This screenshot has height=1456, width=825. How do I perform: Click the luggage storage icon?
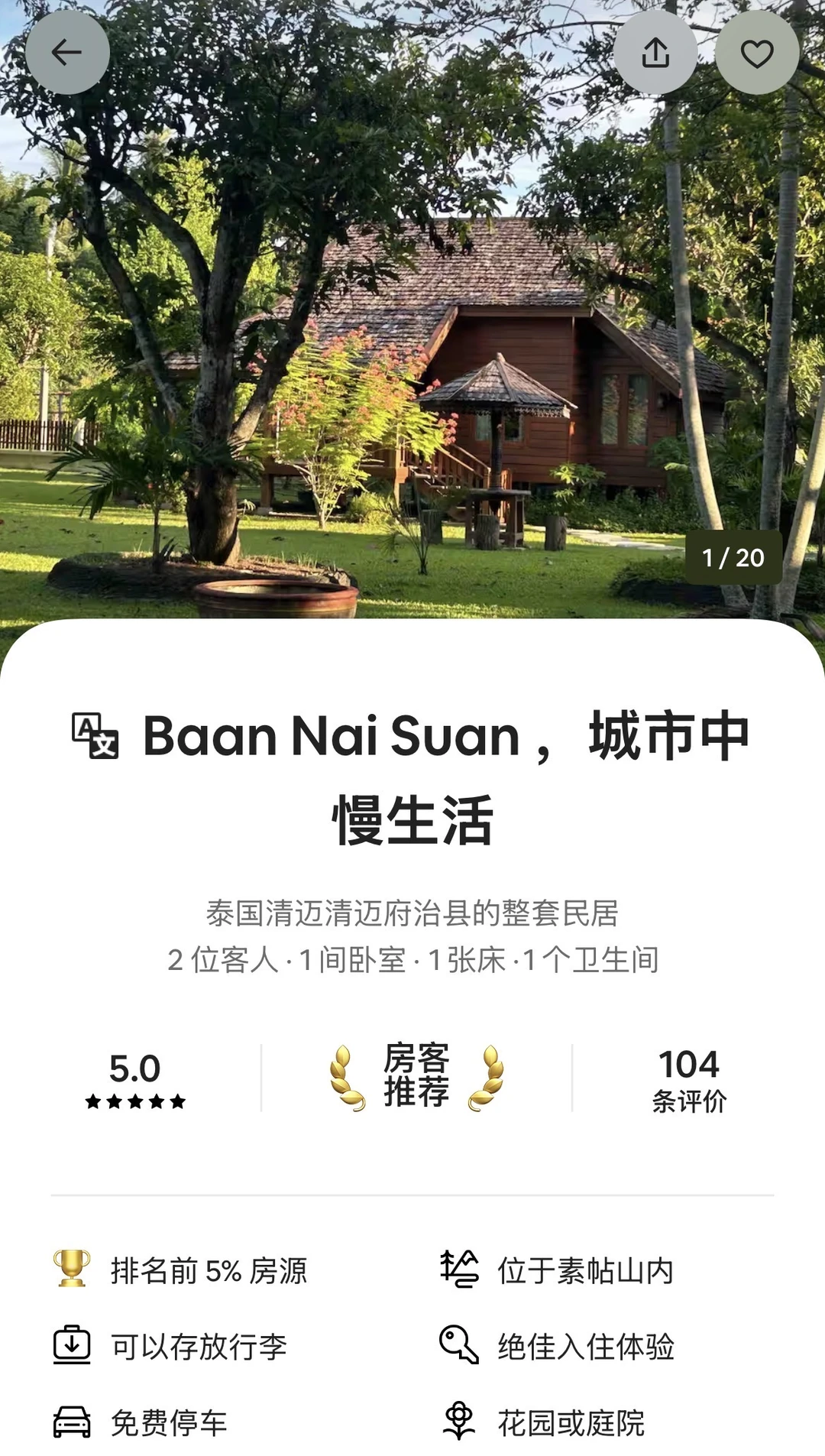click(x=72, y=1347)
